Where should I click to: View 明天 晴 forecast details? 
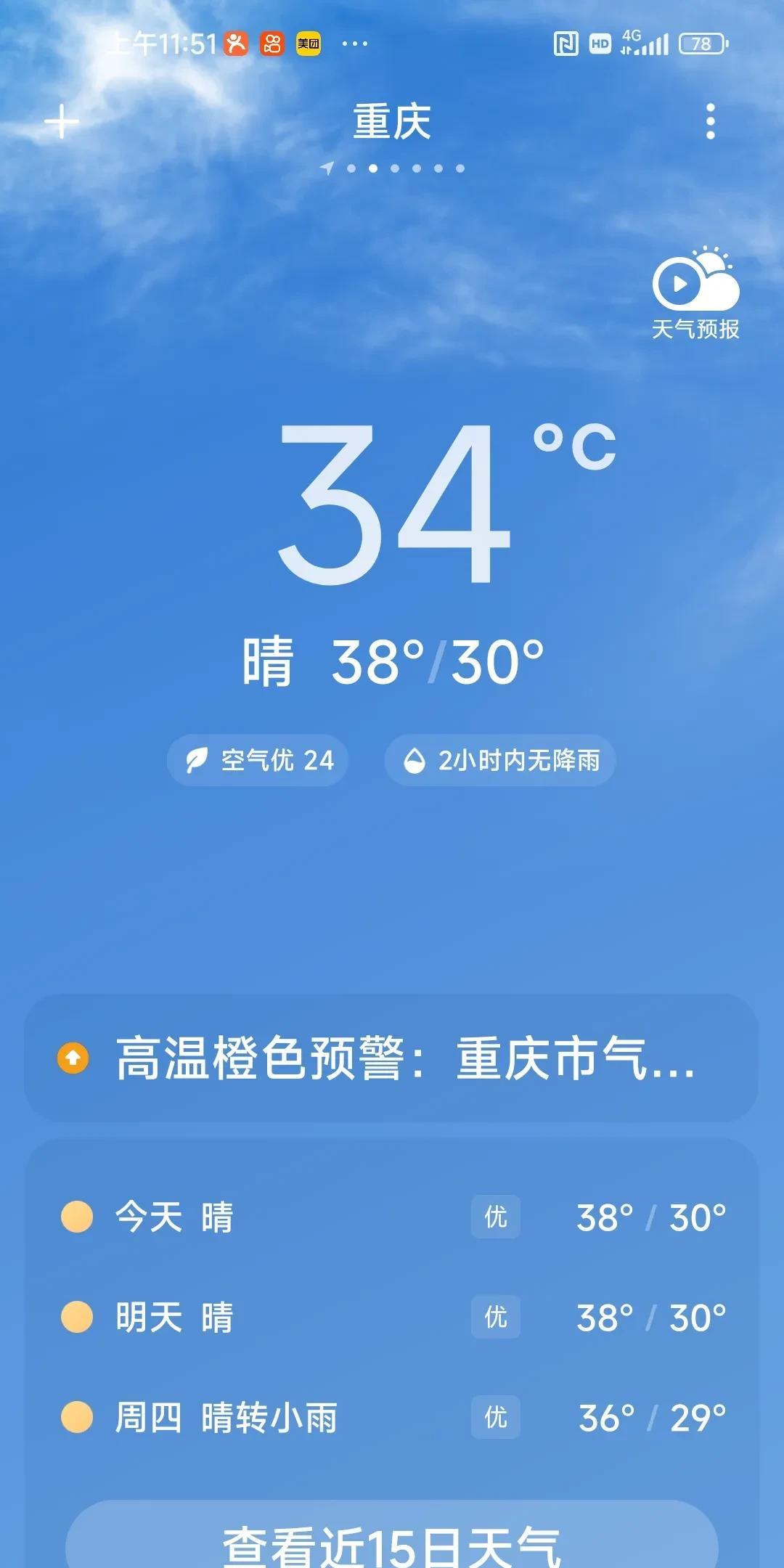coord(392,1318)
